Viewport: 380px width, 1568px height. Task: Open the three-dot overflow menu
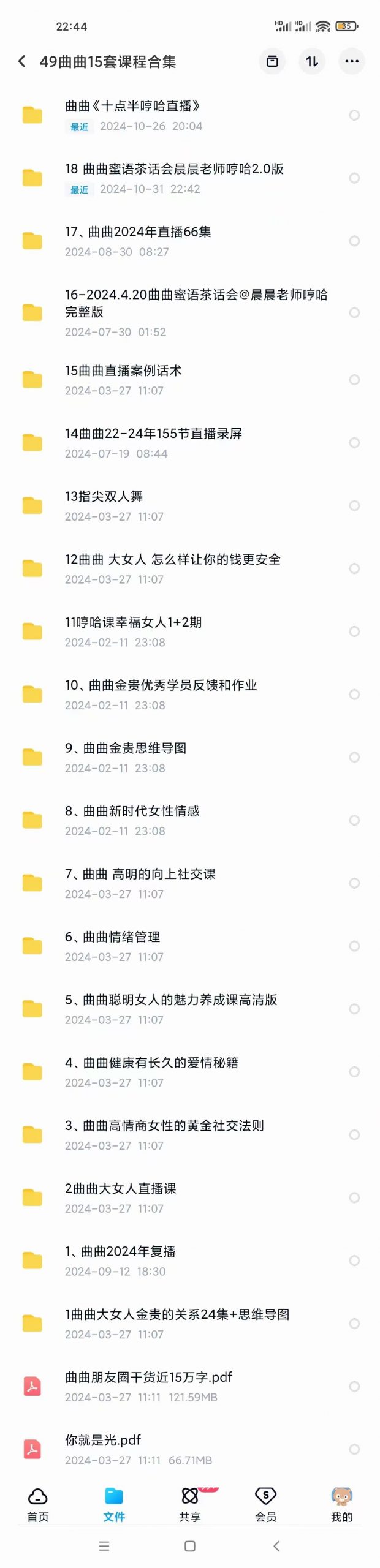352,61
